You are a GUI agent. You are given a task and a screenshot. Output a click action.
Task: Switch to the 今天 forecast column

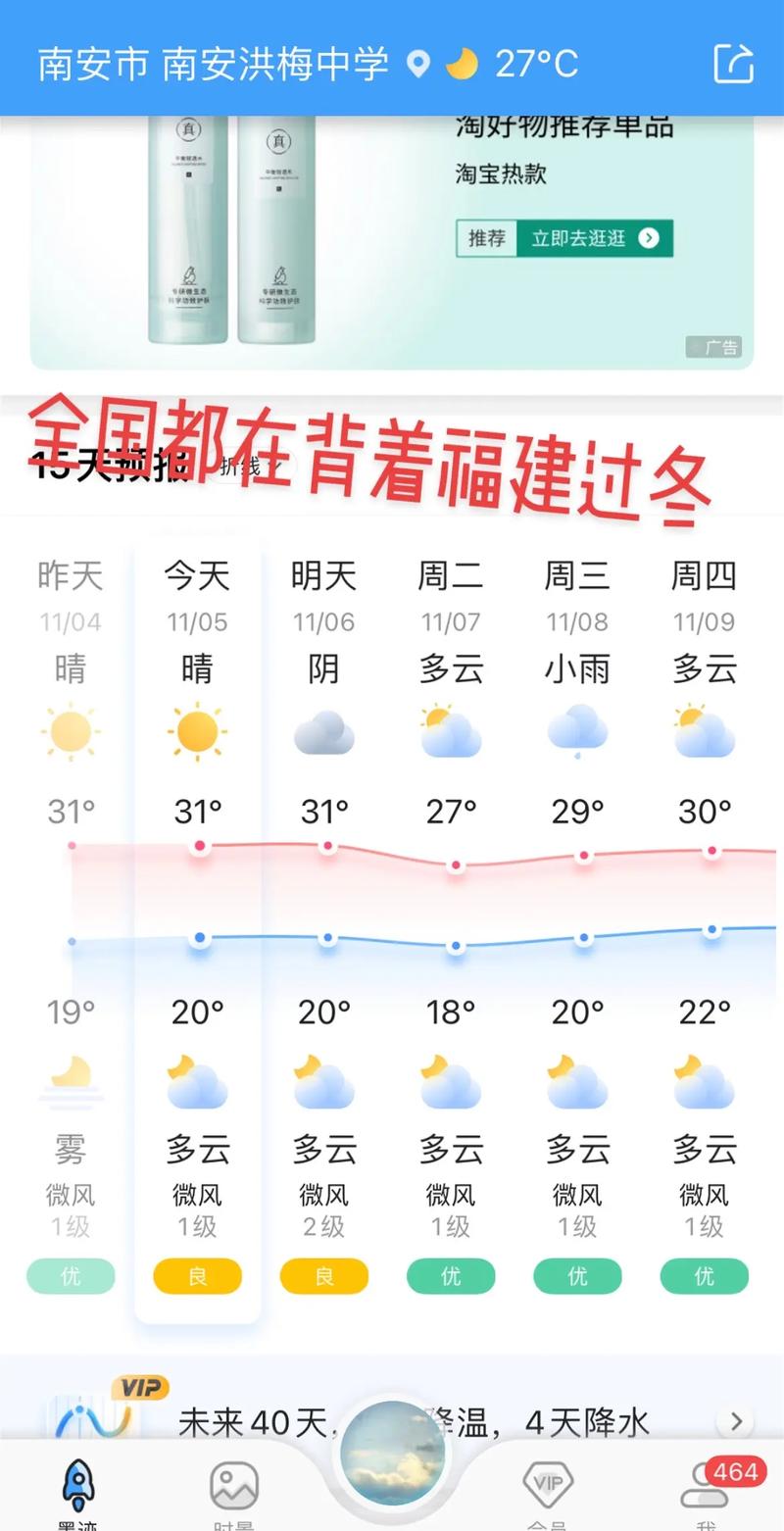point(198,578)
